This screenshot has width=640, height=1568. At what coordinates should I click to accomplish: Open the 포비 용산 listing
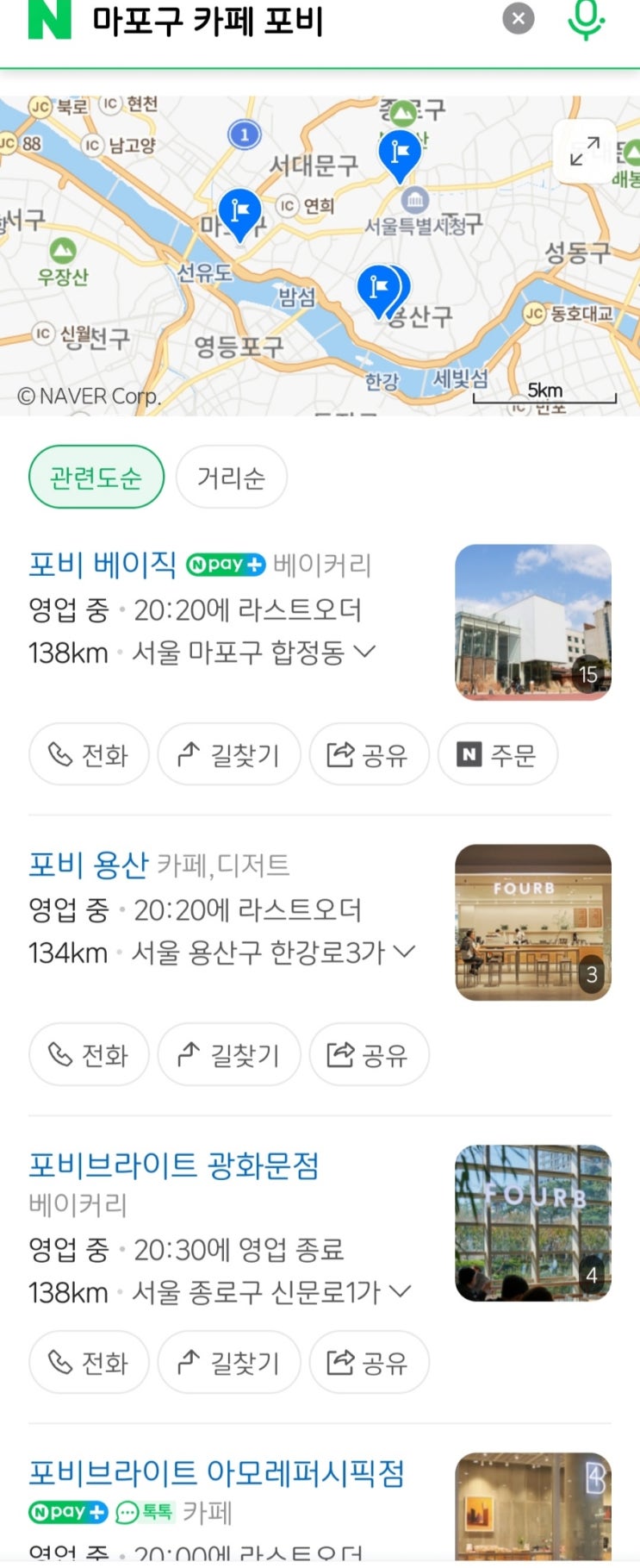click(89, 865)
